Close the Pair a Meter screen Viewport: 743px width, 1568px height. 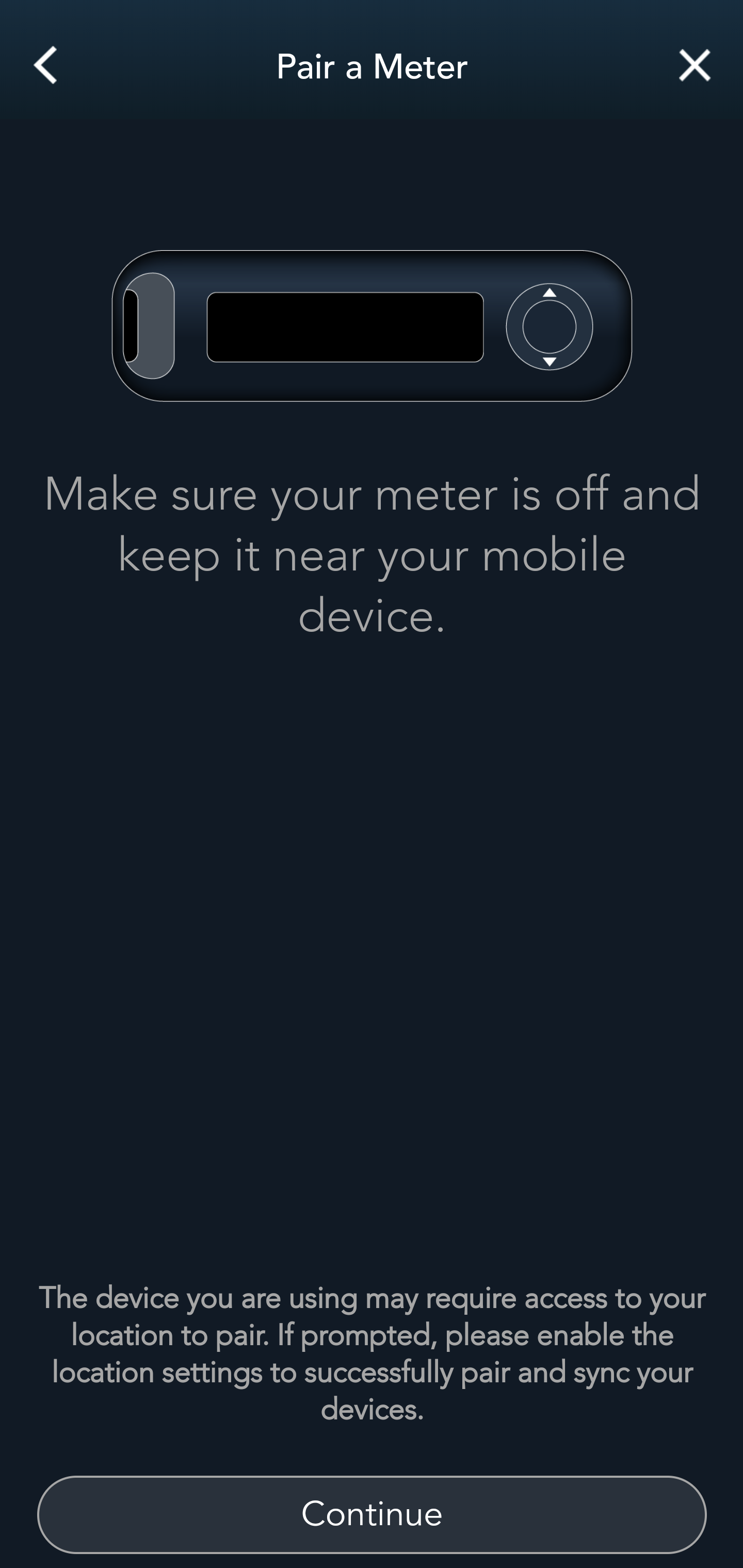[x=694, y=65]
